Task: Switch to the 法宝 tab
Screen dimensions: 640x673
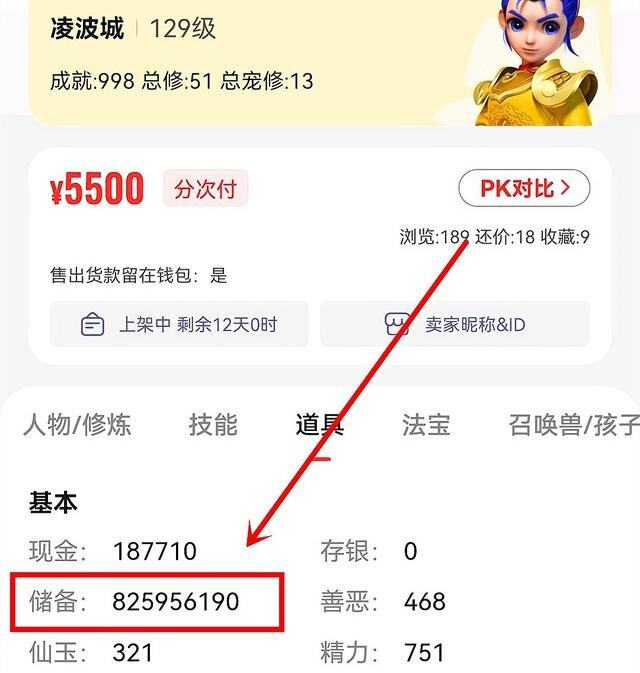Action: (426, 424)
